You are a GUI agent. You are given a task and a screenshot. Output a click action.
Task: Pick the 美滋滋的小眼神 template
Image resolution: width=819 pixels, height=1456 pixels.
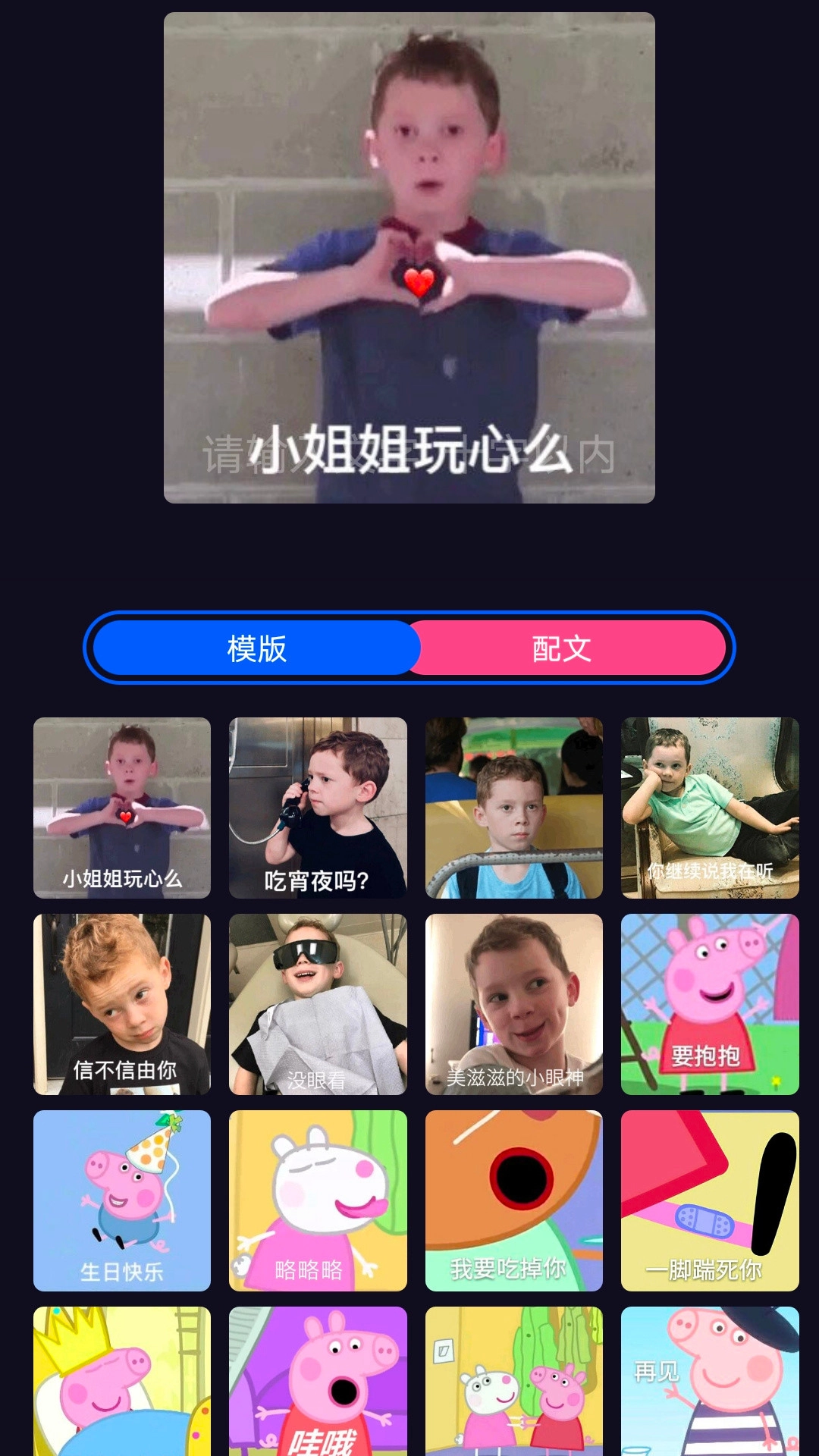514,1004
